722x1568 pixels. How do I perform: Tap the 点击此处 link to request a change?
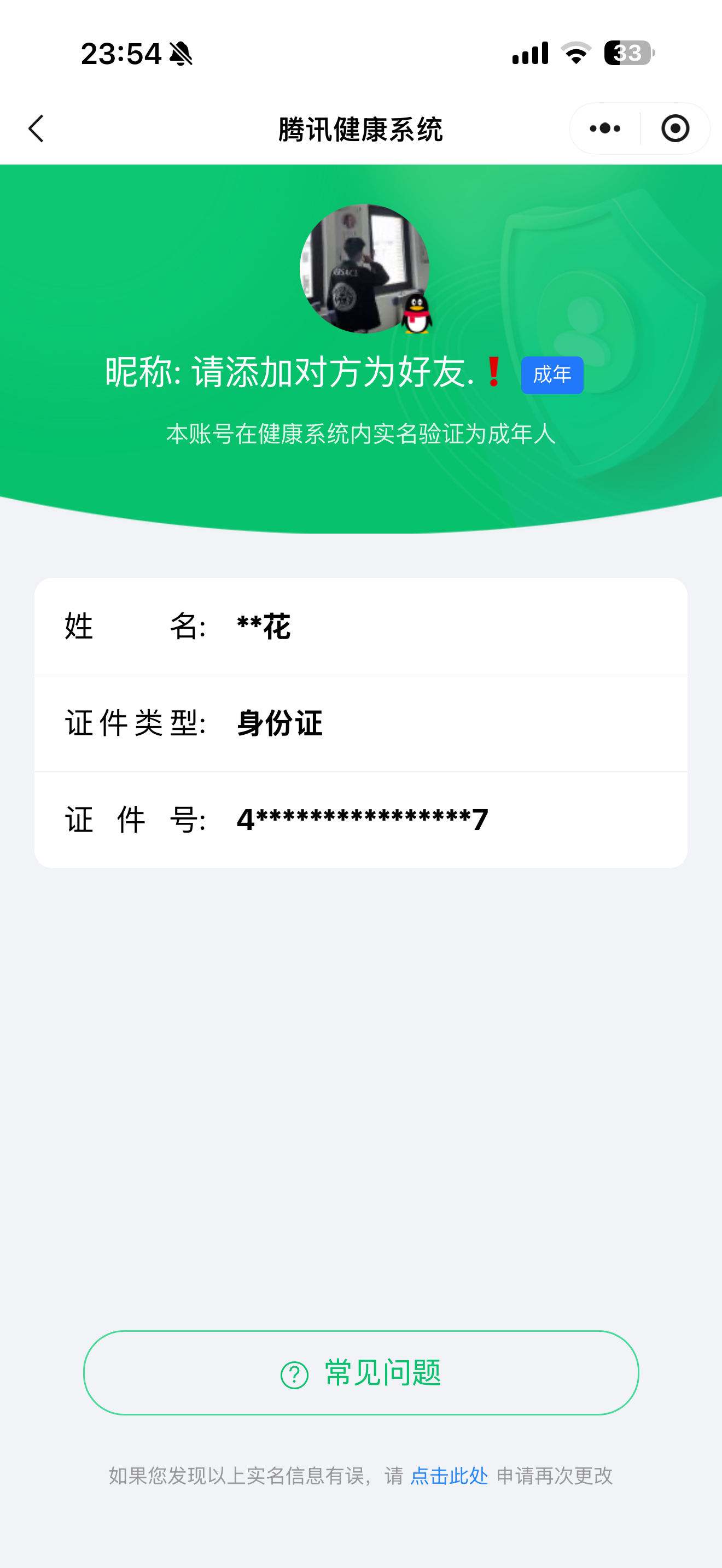point(449,1476)
